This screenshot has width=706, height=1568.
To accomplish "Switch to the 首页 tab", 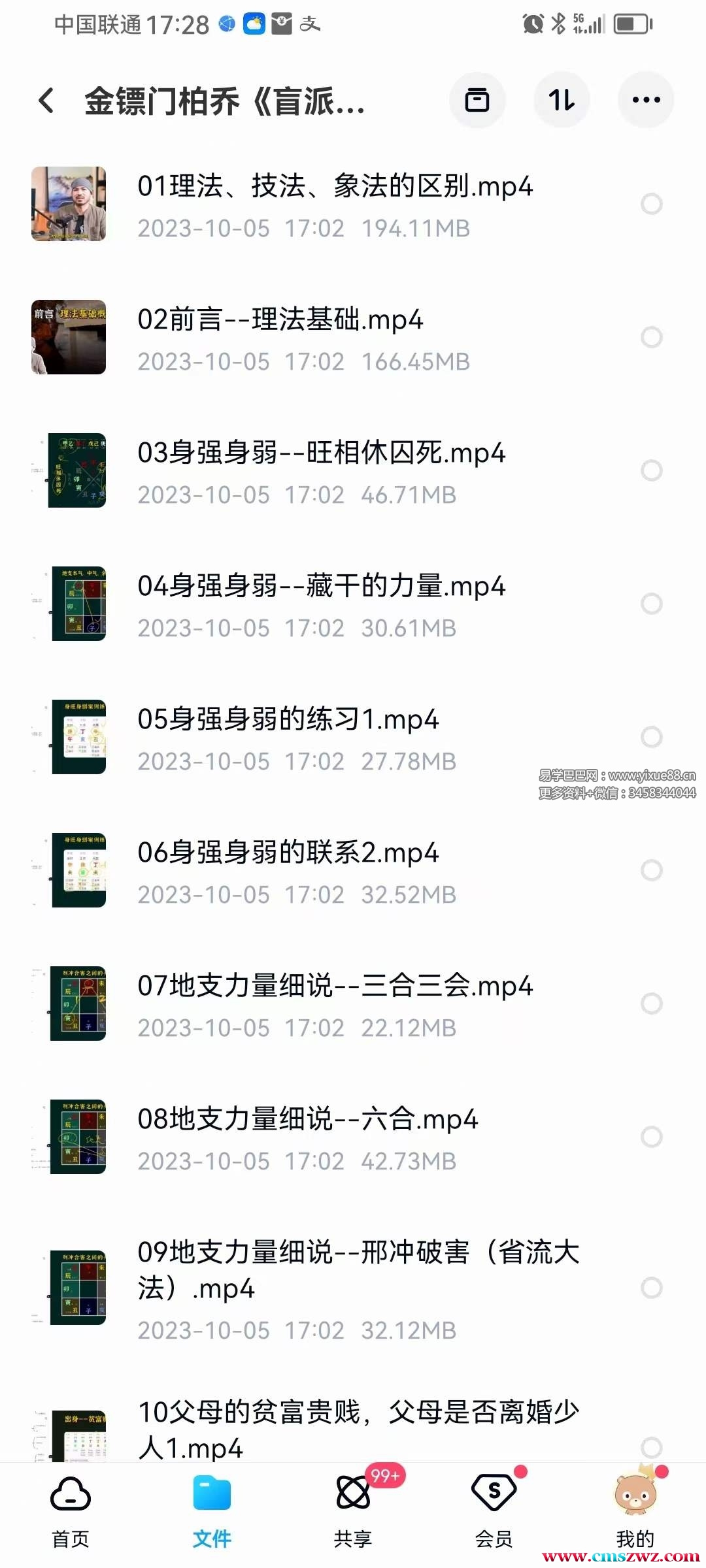I will click(x=71, y=1511).
